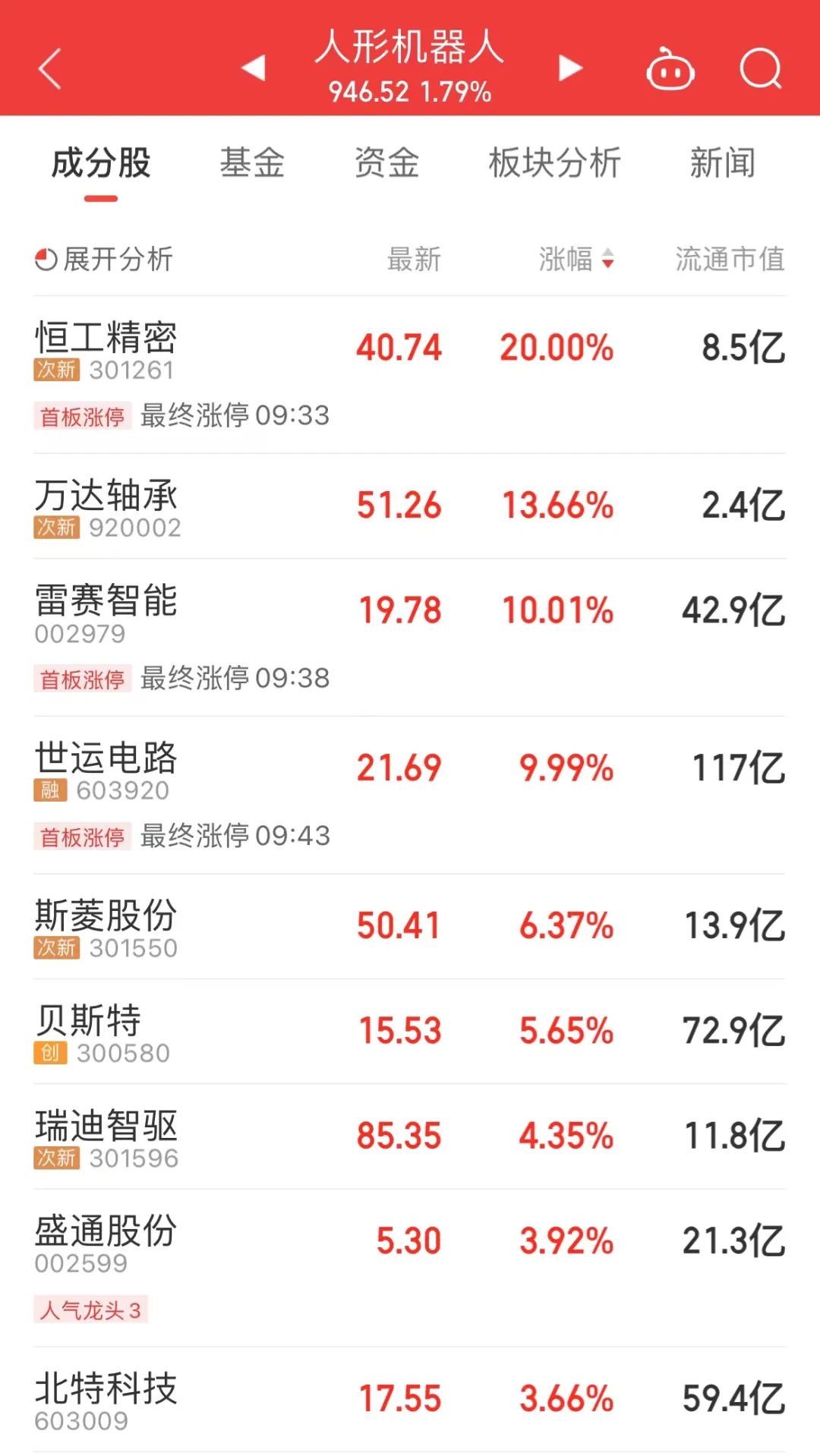This screenshot has height=1456, width=820.
Task: Open stock 斯菱股份 301550
Action: [x=410, y=927]
